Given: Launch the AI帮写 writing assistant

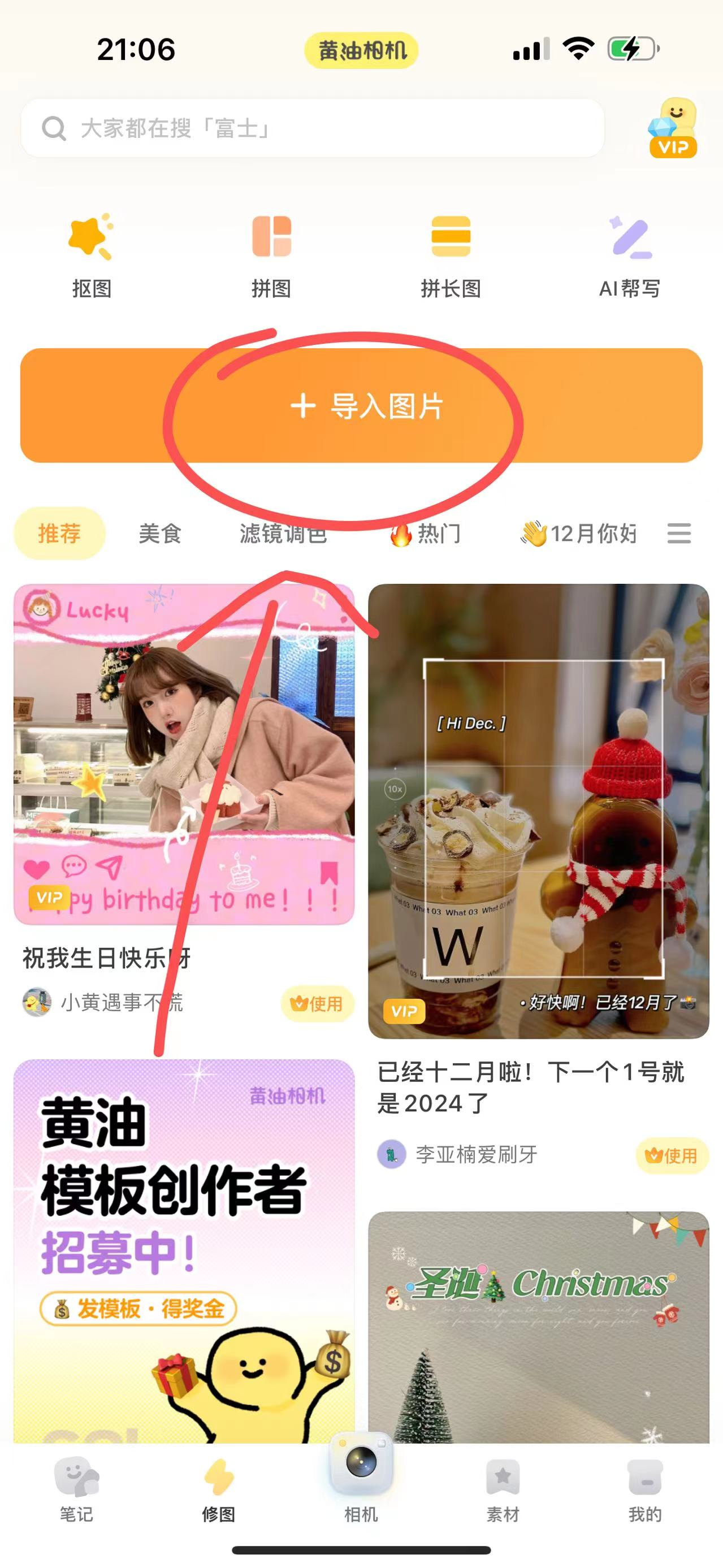Looking at the screenshot, I should pyautogui.click(x=630, y=255).
